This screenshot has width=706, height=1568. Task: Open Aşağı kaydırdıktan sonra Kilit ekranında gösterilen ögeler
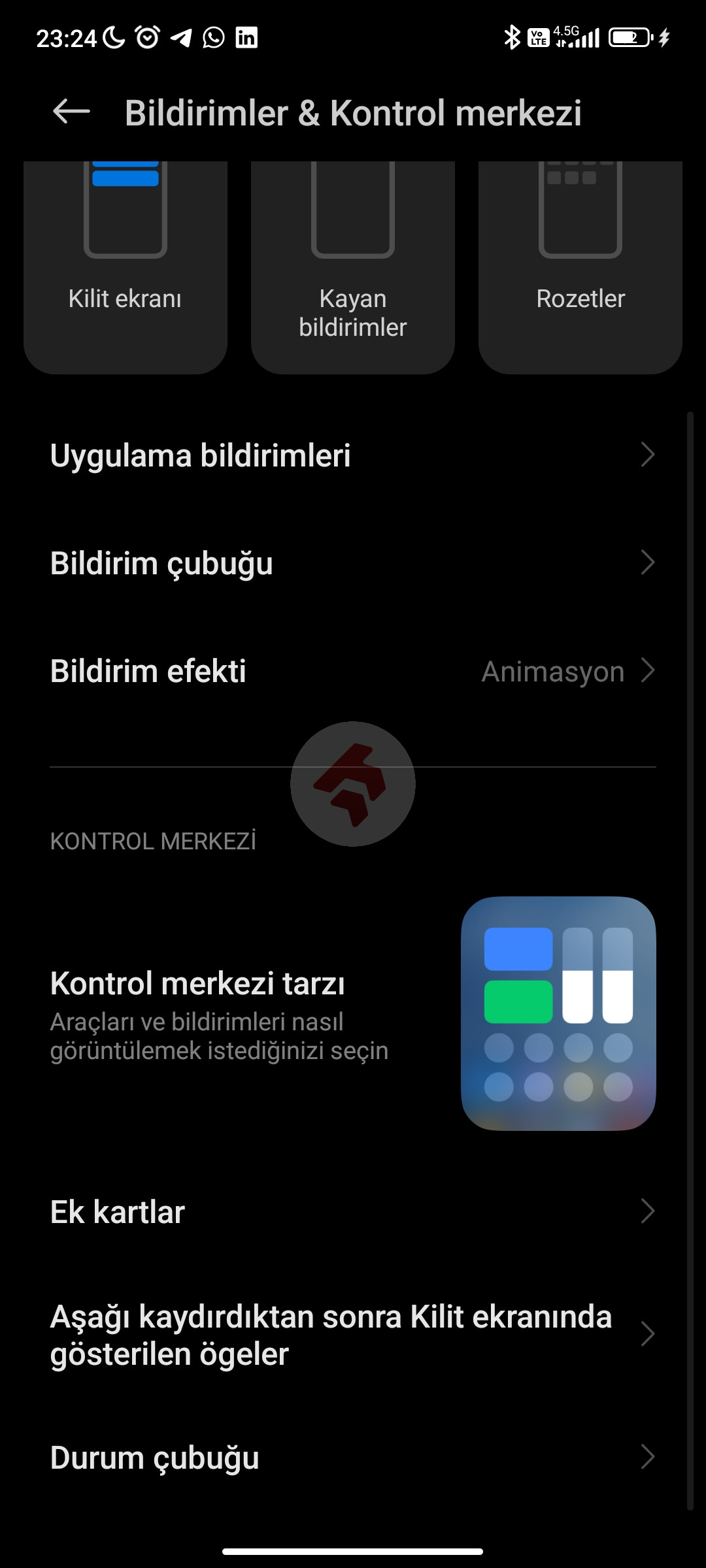353,1334
